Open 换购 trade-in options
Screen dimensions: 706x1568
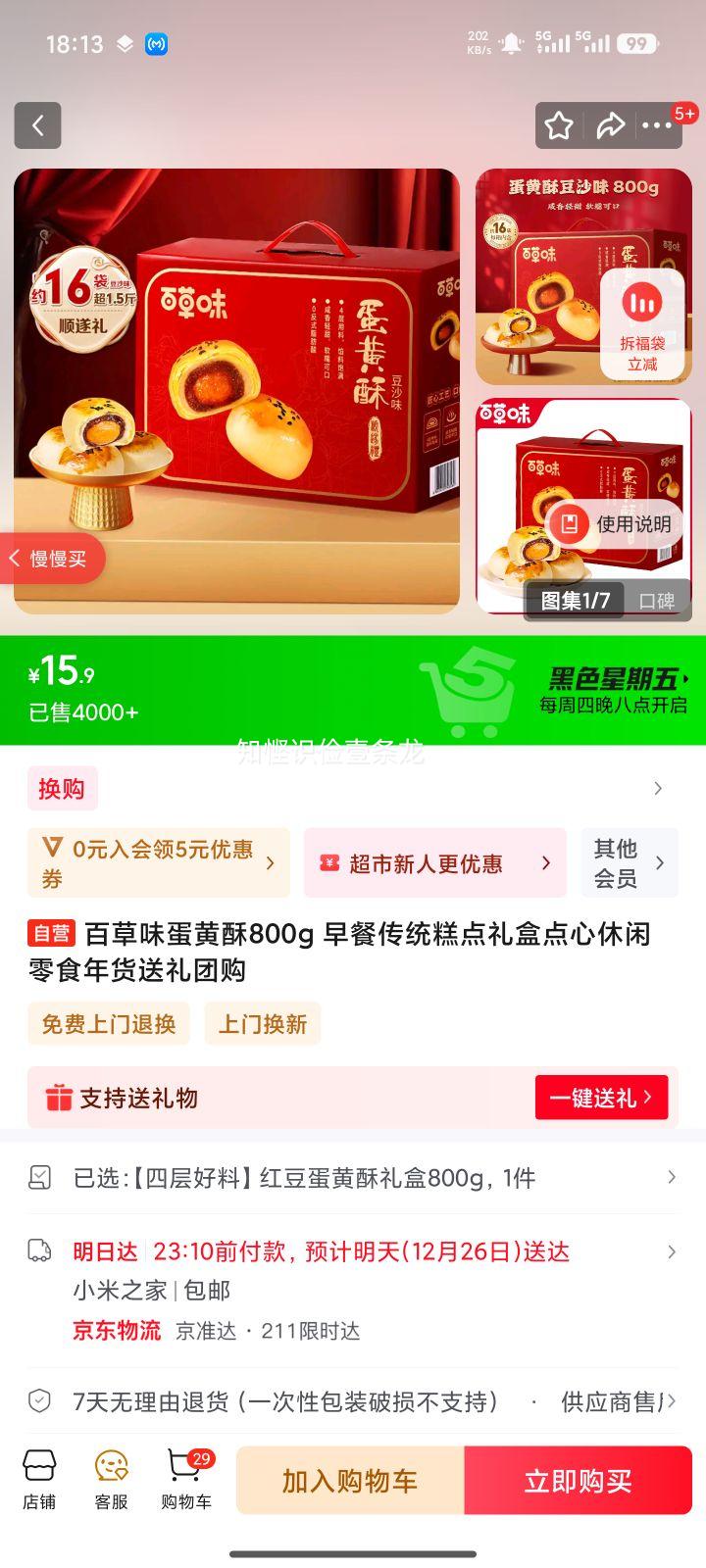pyautogui.click(x=62, y=788)
